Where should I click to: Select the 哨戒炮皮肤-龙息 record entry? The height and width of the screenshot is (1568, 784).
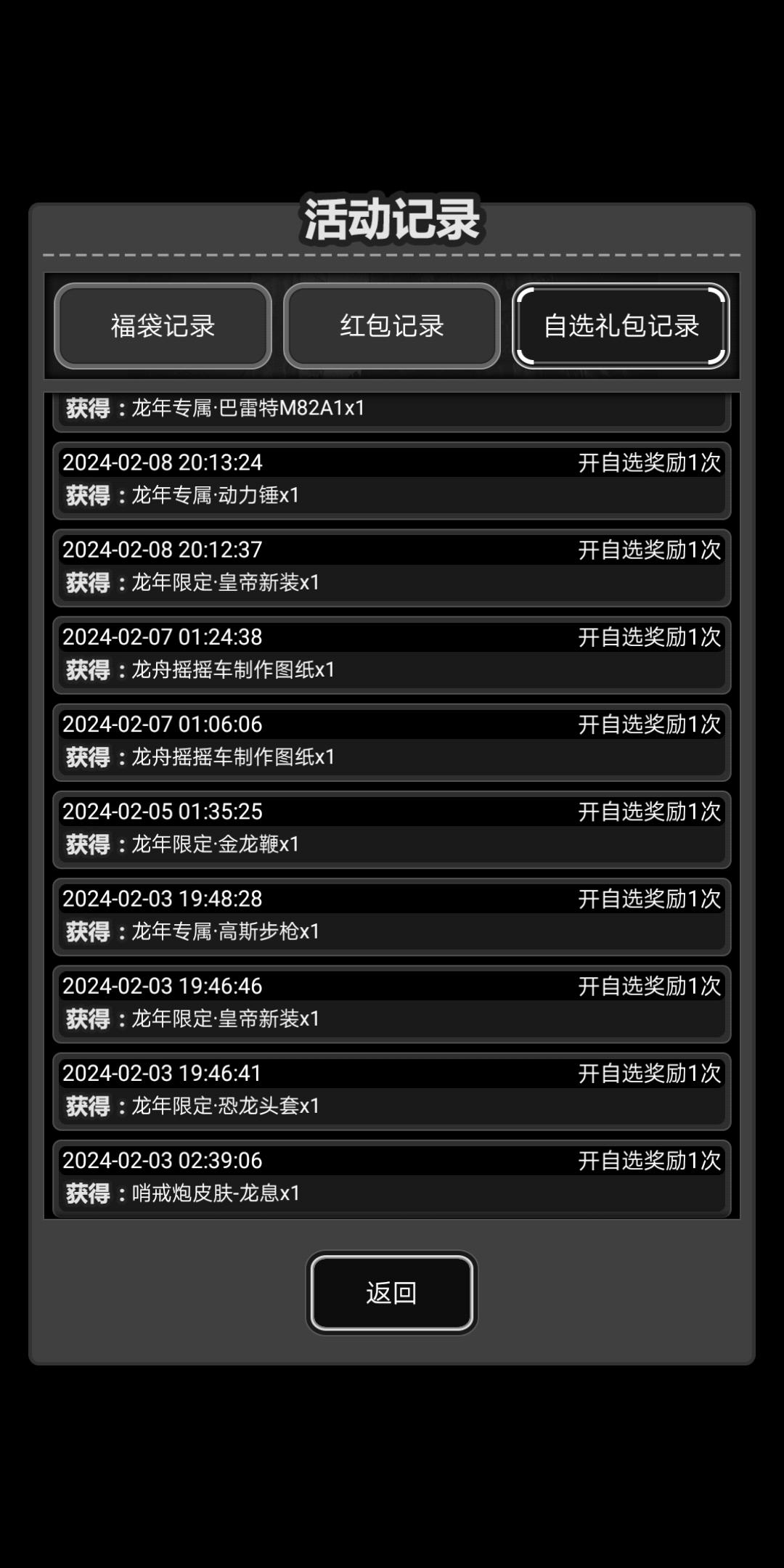[x=391, y=1175]
